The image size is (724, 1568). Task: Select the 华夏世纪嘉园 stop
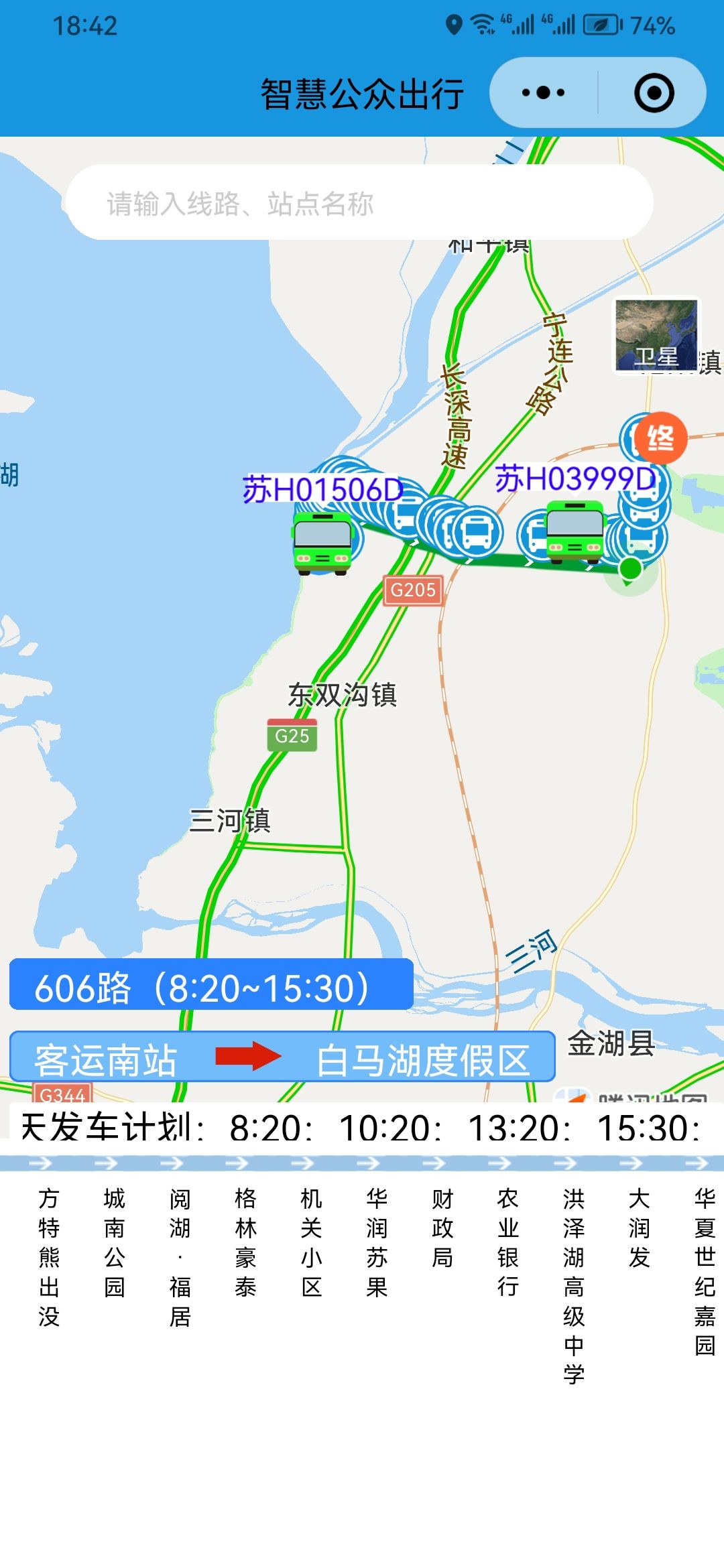tap(705, 1272)
